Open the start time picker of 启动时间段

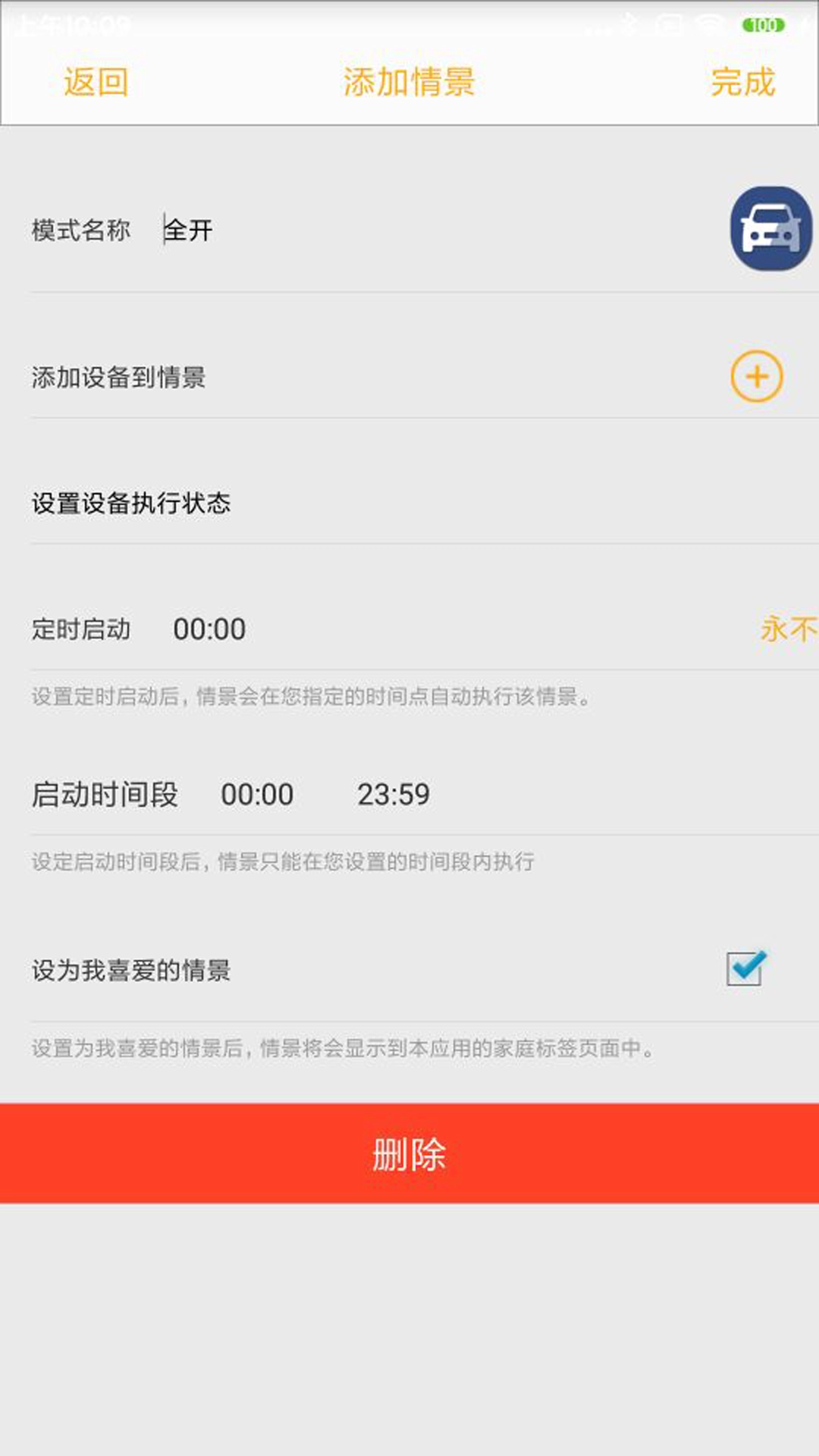257,794
